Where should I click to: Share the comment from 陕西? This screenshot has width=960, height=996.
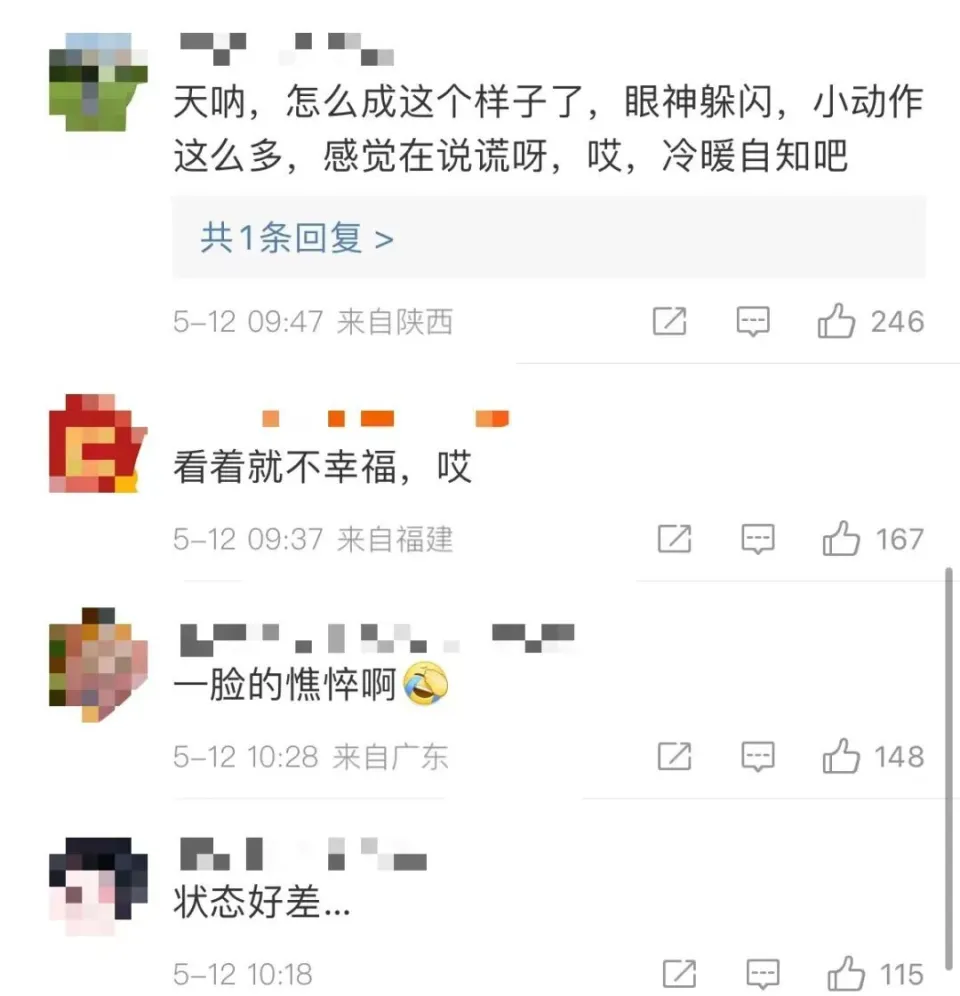[669, 321]
